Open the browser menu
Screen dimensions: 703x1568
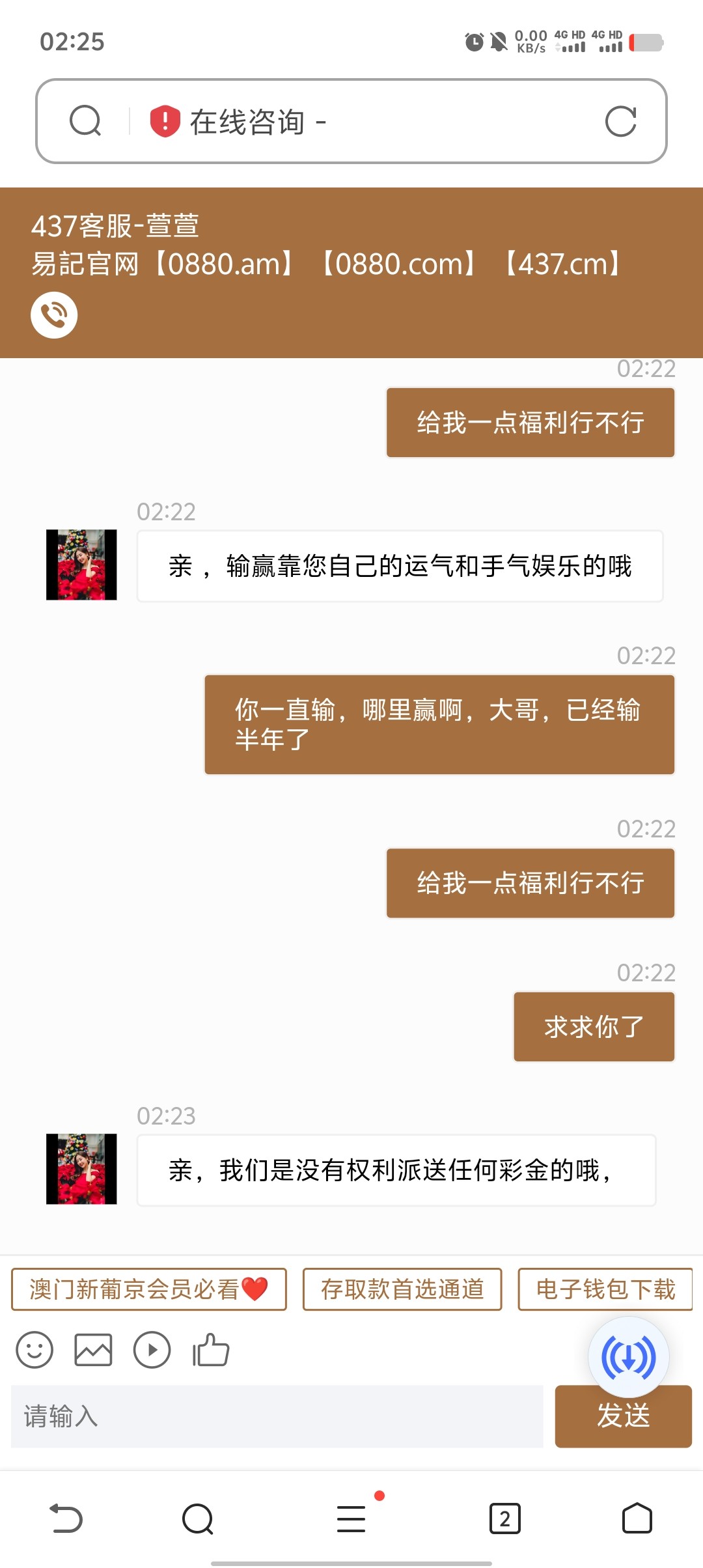351,1519
